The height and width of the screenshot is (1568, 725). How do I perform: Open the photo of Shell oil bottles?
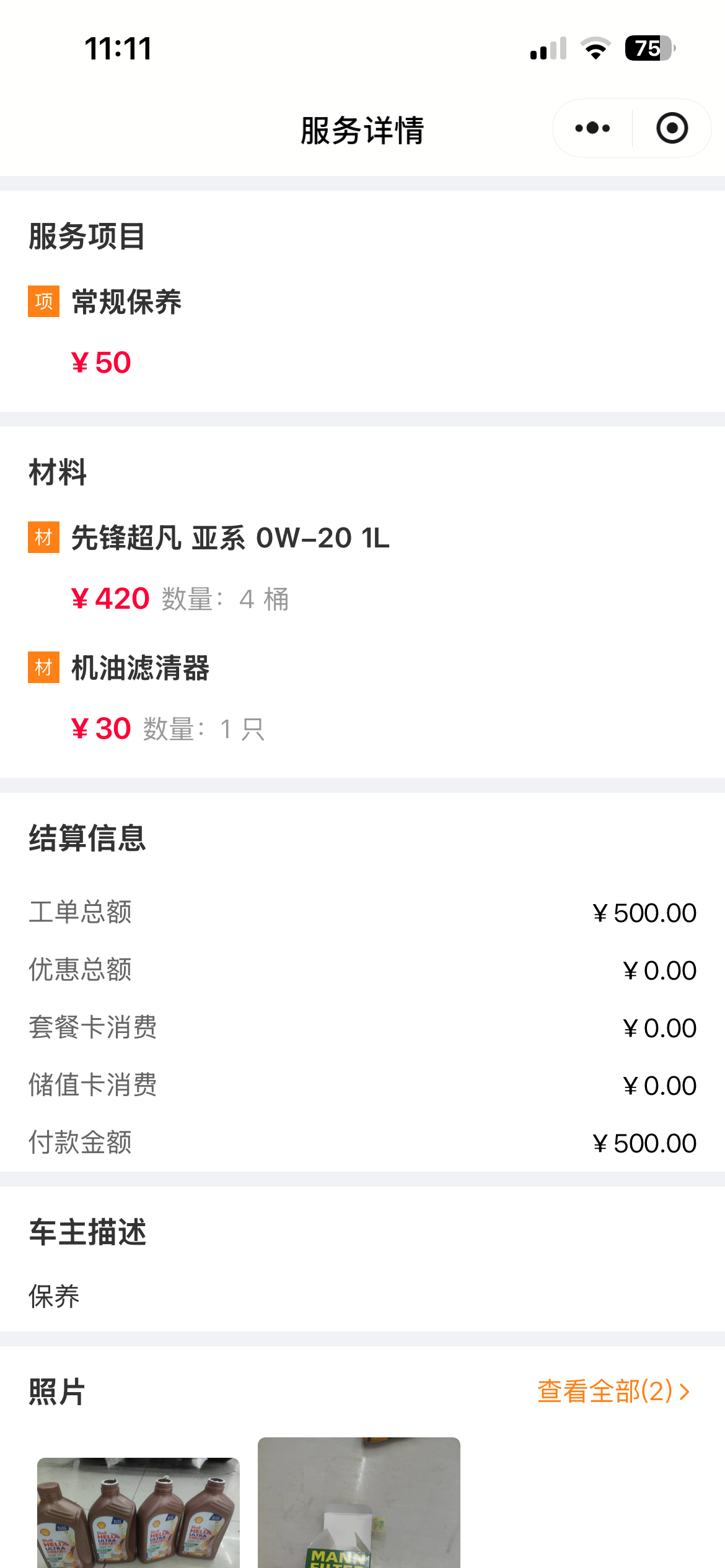138,1512
